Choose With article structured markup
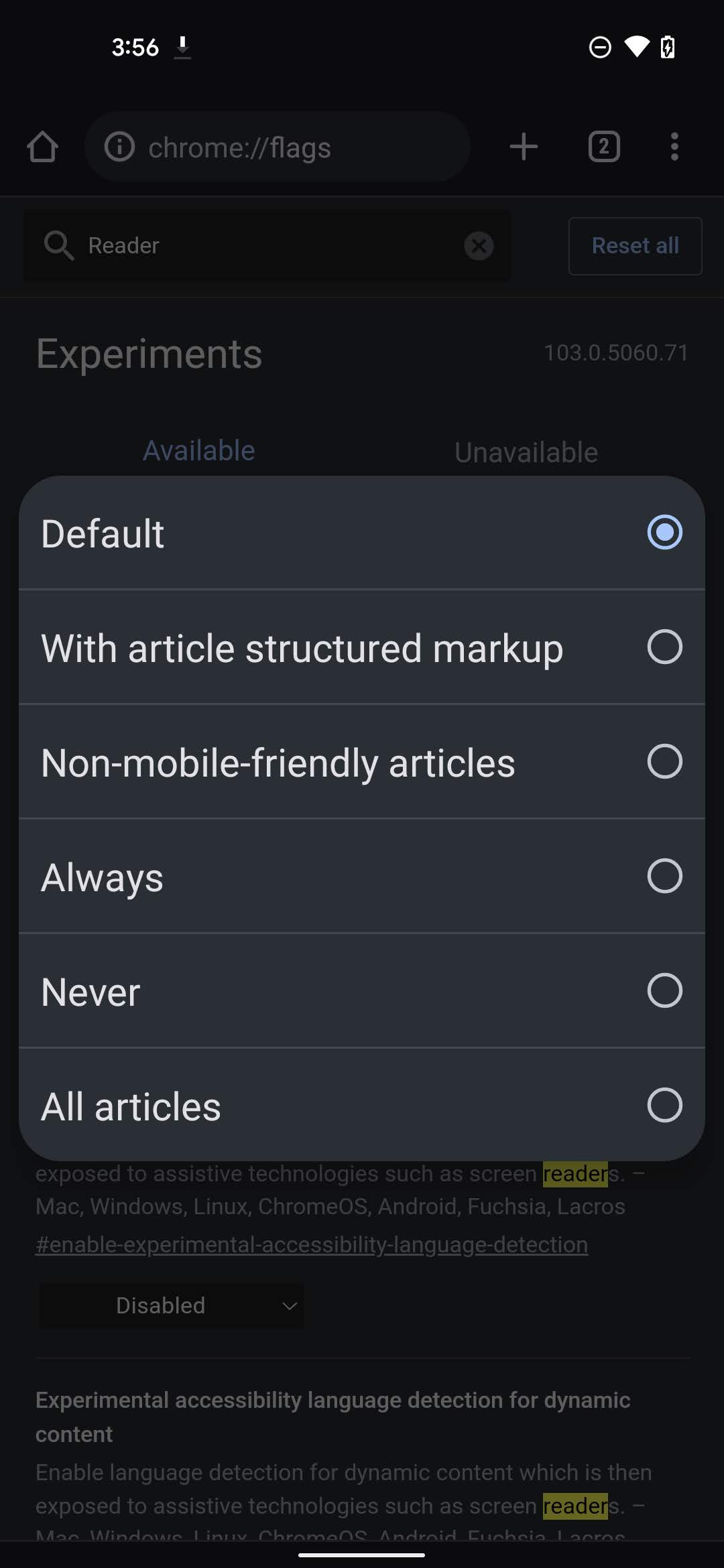The height and width of the screenshot is (1568, 724). (x=362, y=648)
